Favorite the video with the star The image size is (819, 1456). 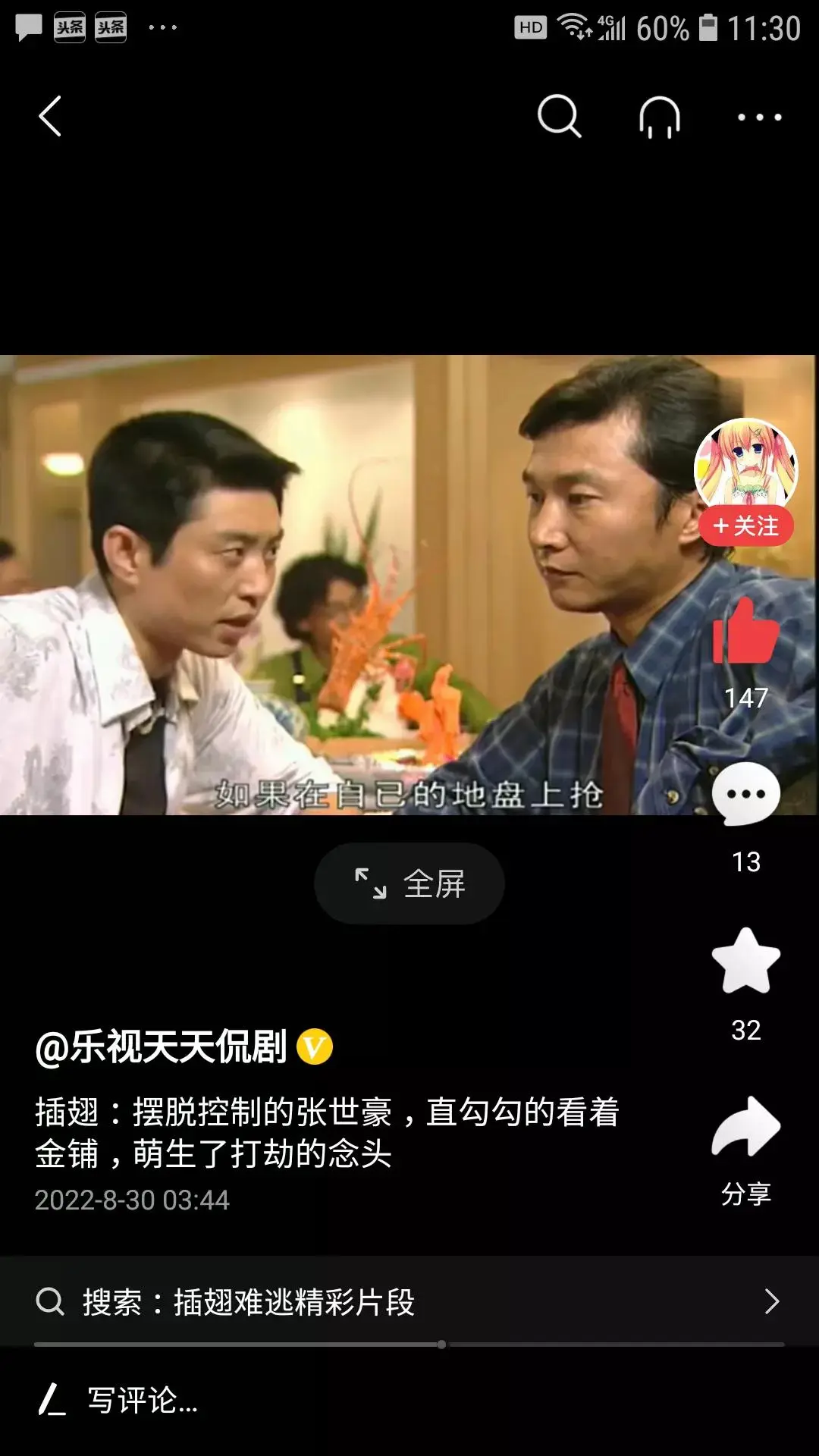[745, 962]
